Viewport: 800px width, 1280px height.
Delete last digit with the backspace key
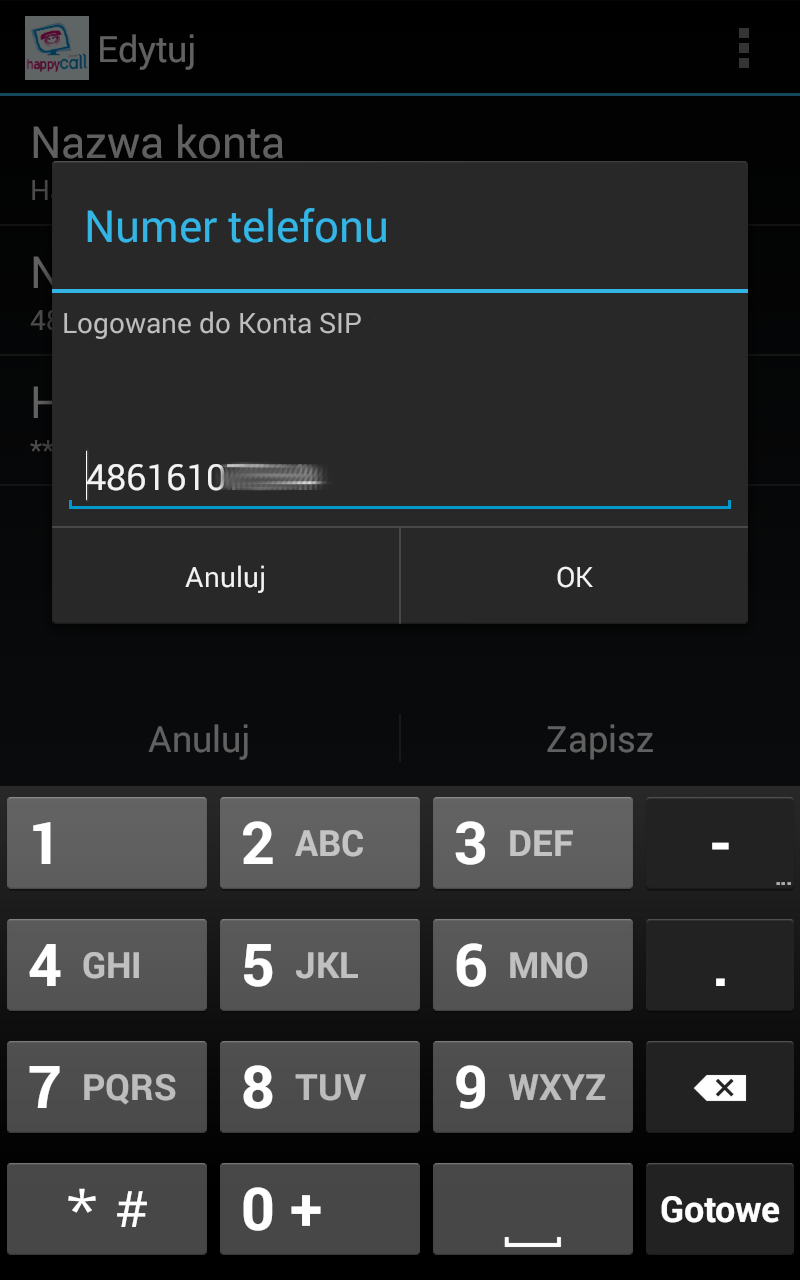(720, 1087)
